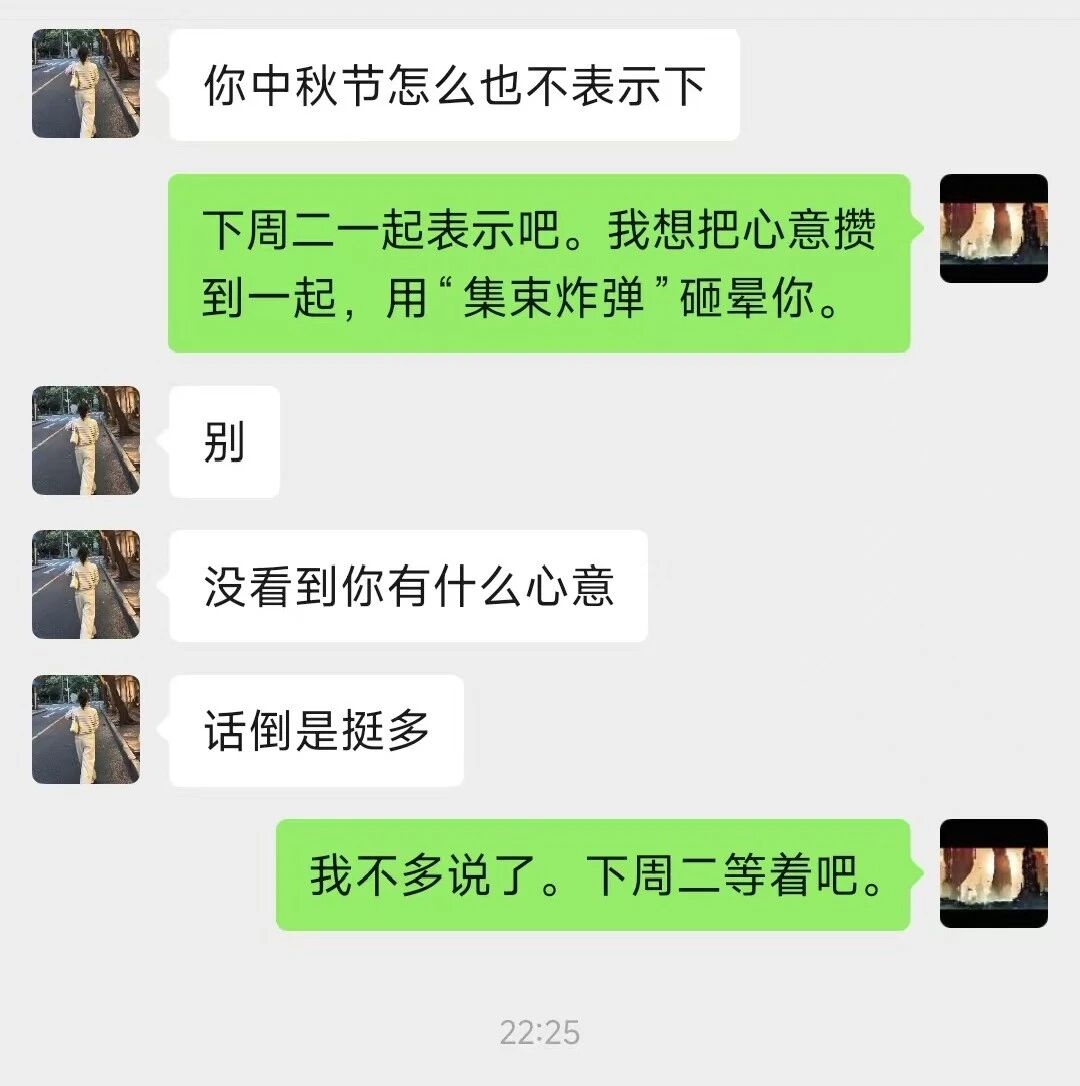Open profile avatar beside "话倒是挺多"
This screenshot has width=1080, height=1086.
pyautogui.click(x=86, y=729)
